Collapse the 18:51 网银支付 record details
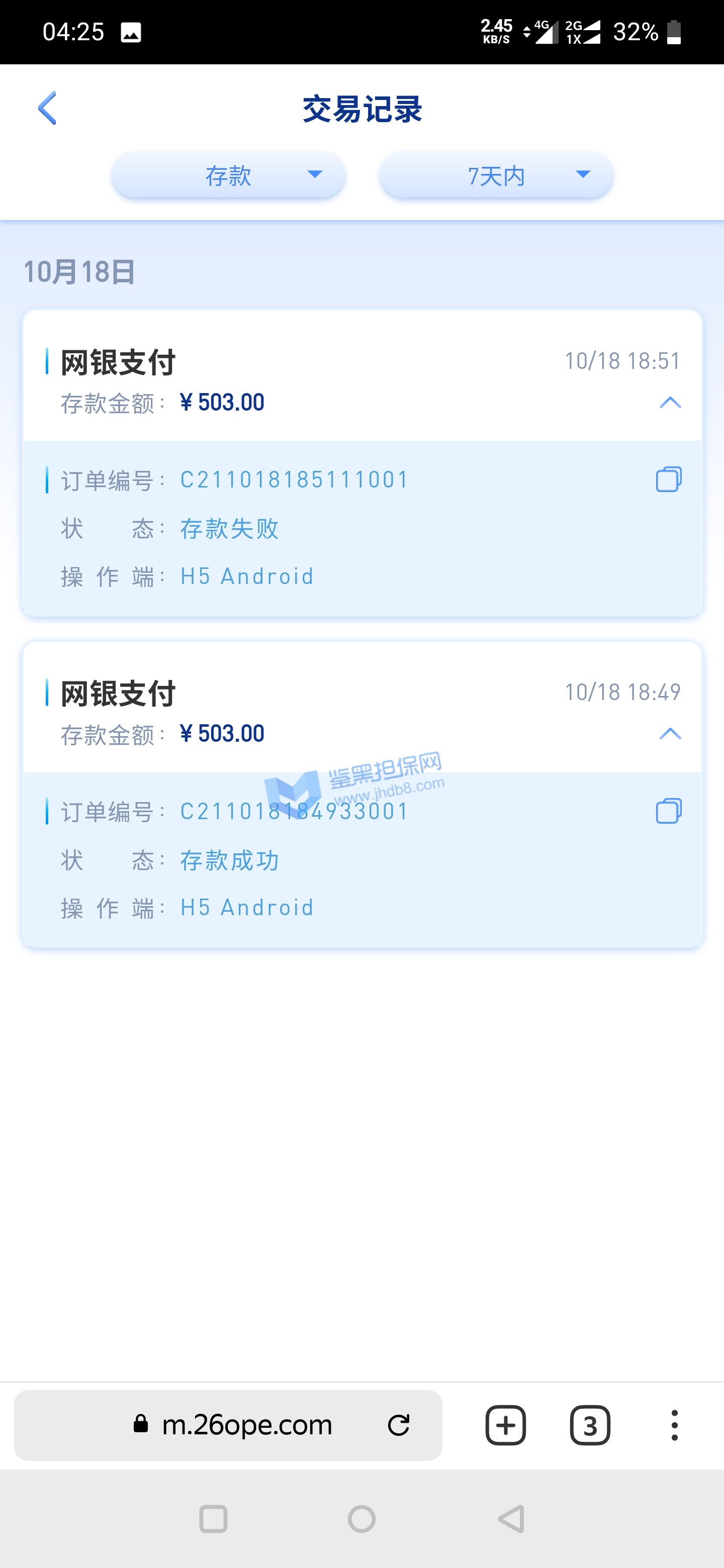Image resolution: width=724 pixels, height=1568 pixels. (x=670, y=403)
